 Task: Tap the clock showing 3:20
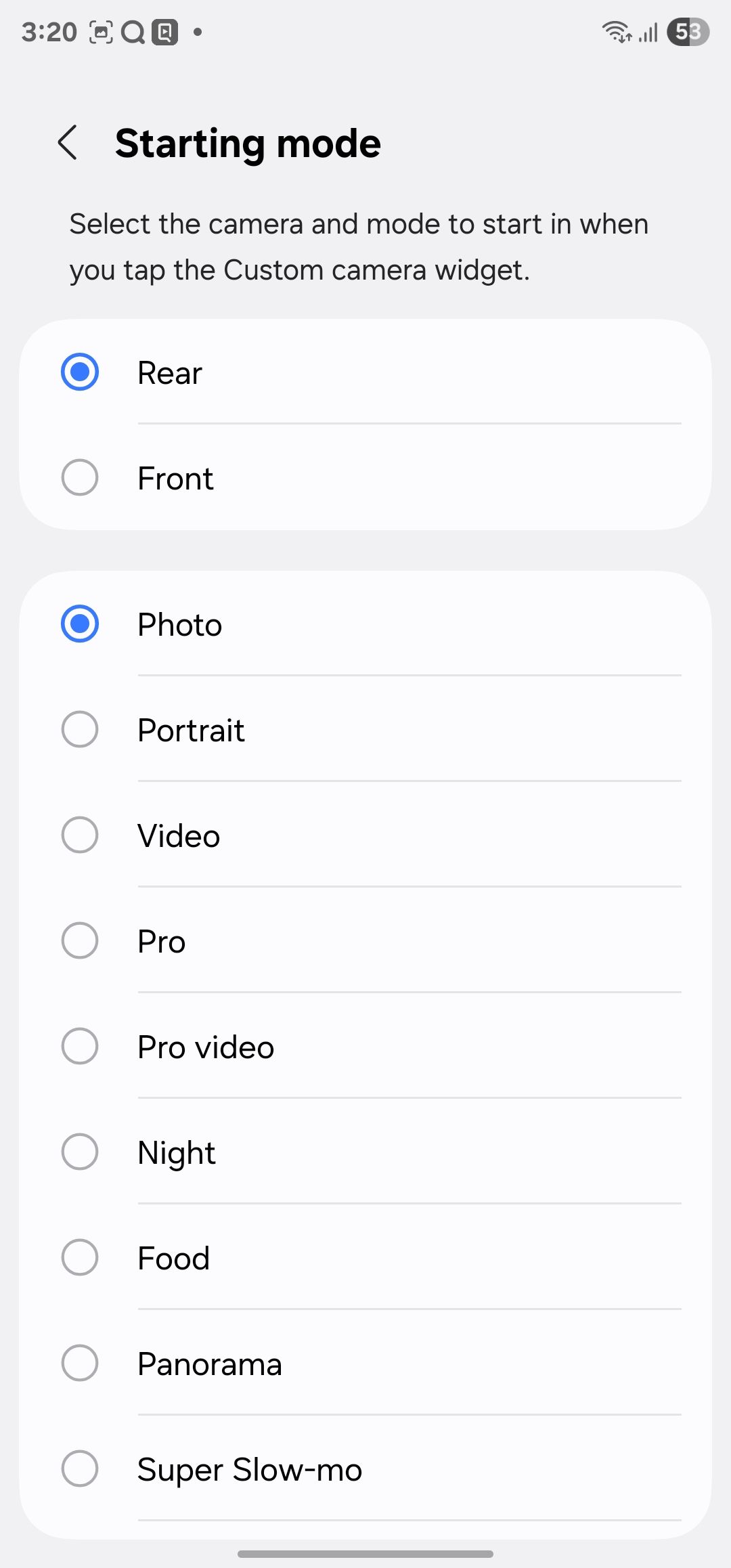pyautogui.click(x=47, y=30)
